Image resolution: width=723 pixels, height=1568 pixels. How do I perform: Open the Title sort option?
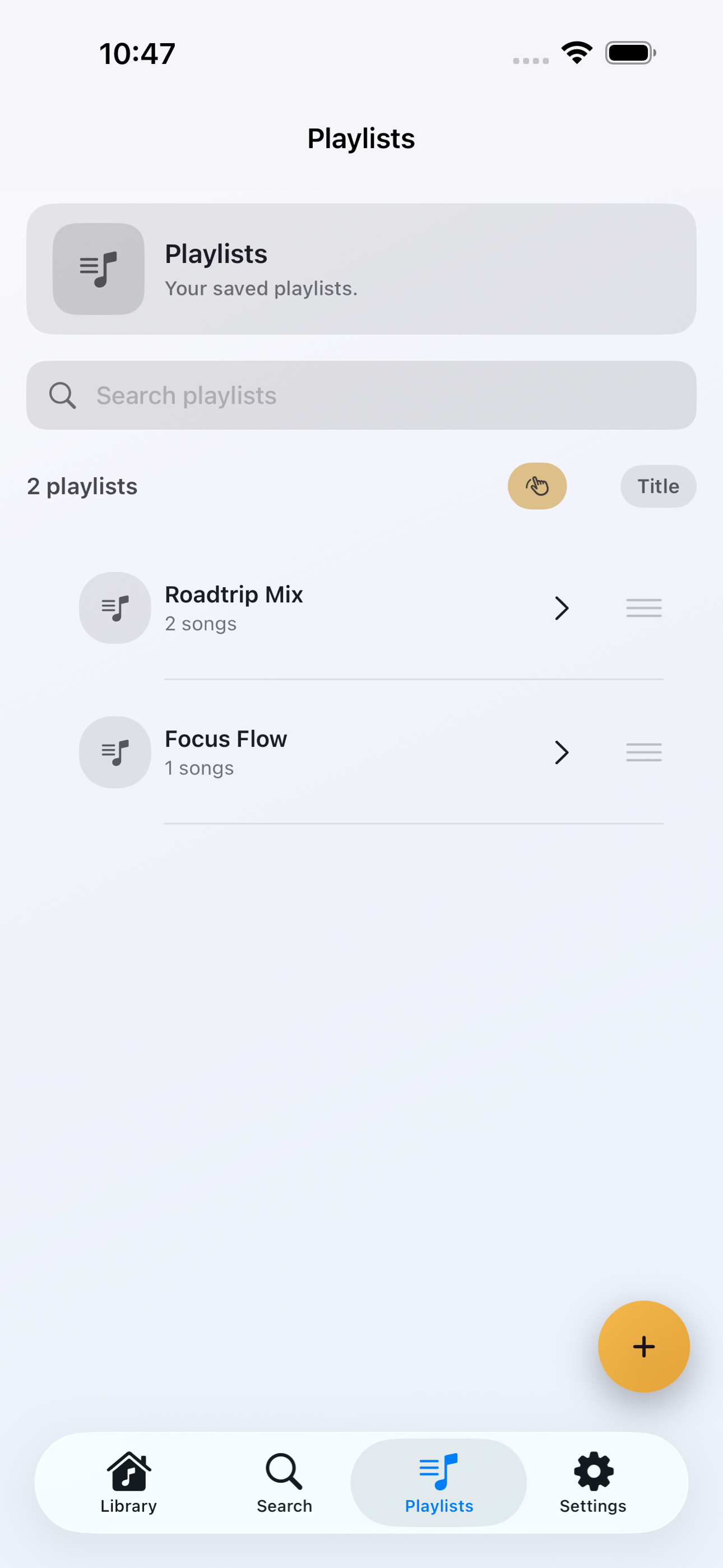coord(658,486)
